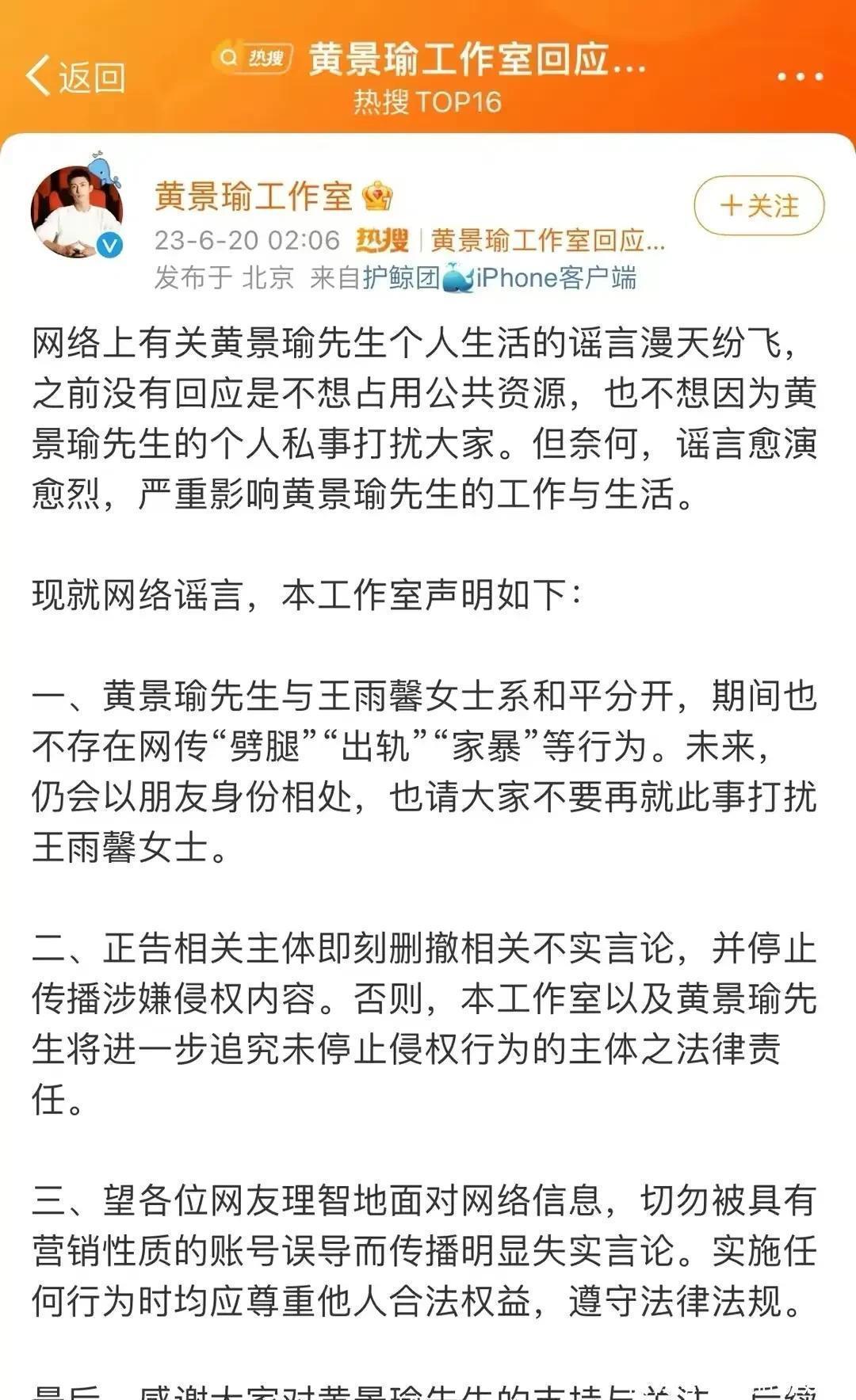856x1400 pixels.
Task: Go back using the 返回 arrow
Action: 75,77
